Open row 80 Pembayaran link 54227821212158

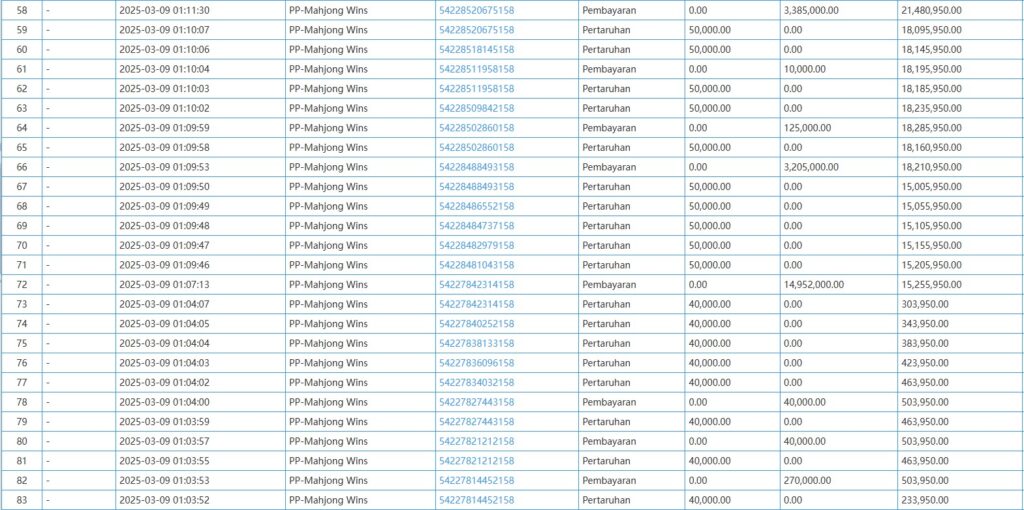click(476, 441)
